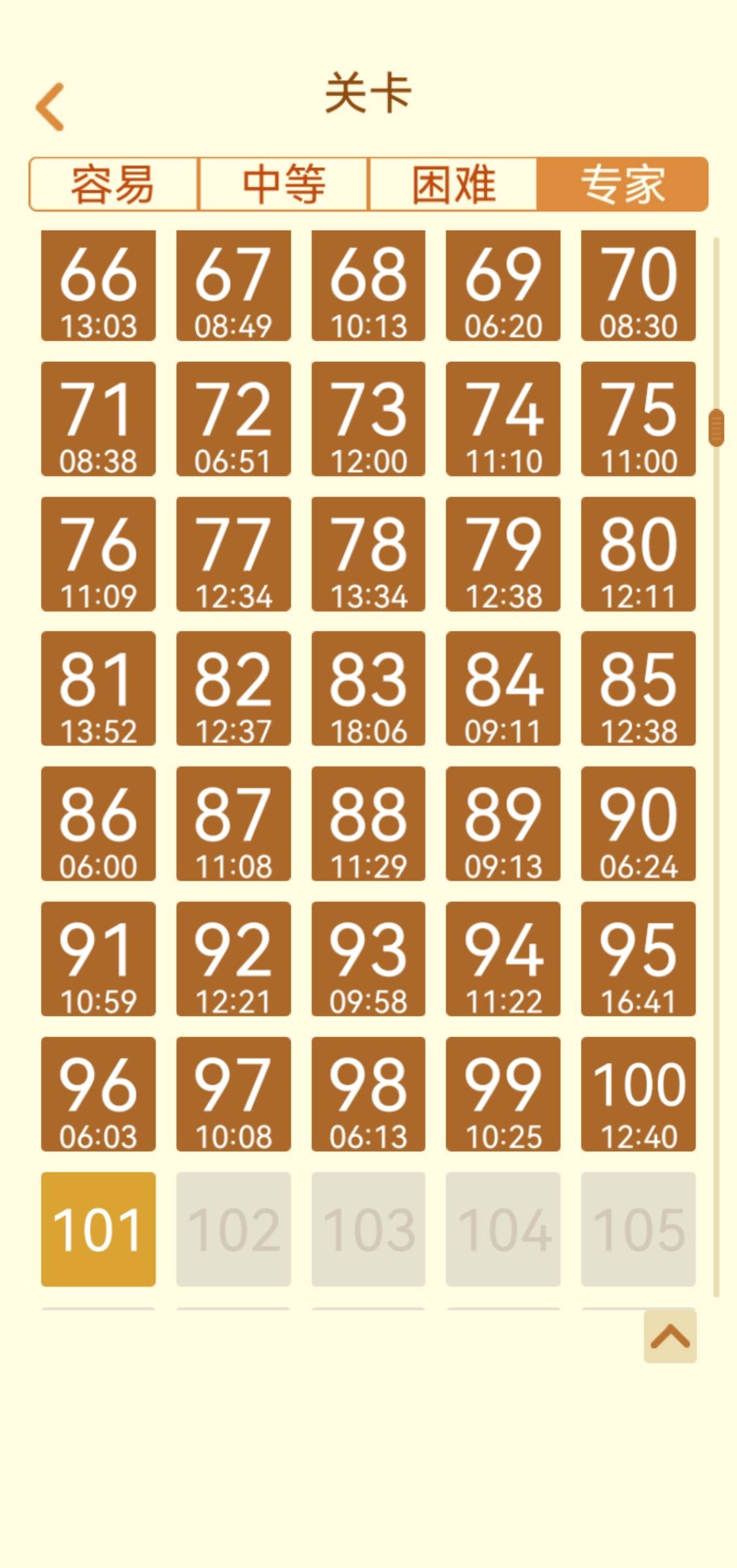This screenshot has height=1568, width=737.
Task: Tap the scrollbar handle on the right
Action: coord(716,428)
